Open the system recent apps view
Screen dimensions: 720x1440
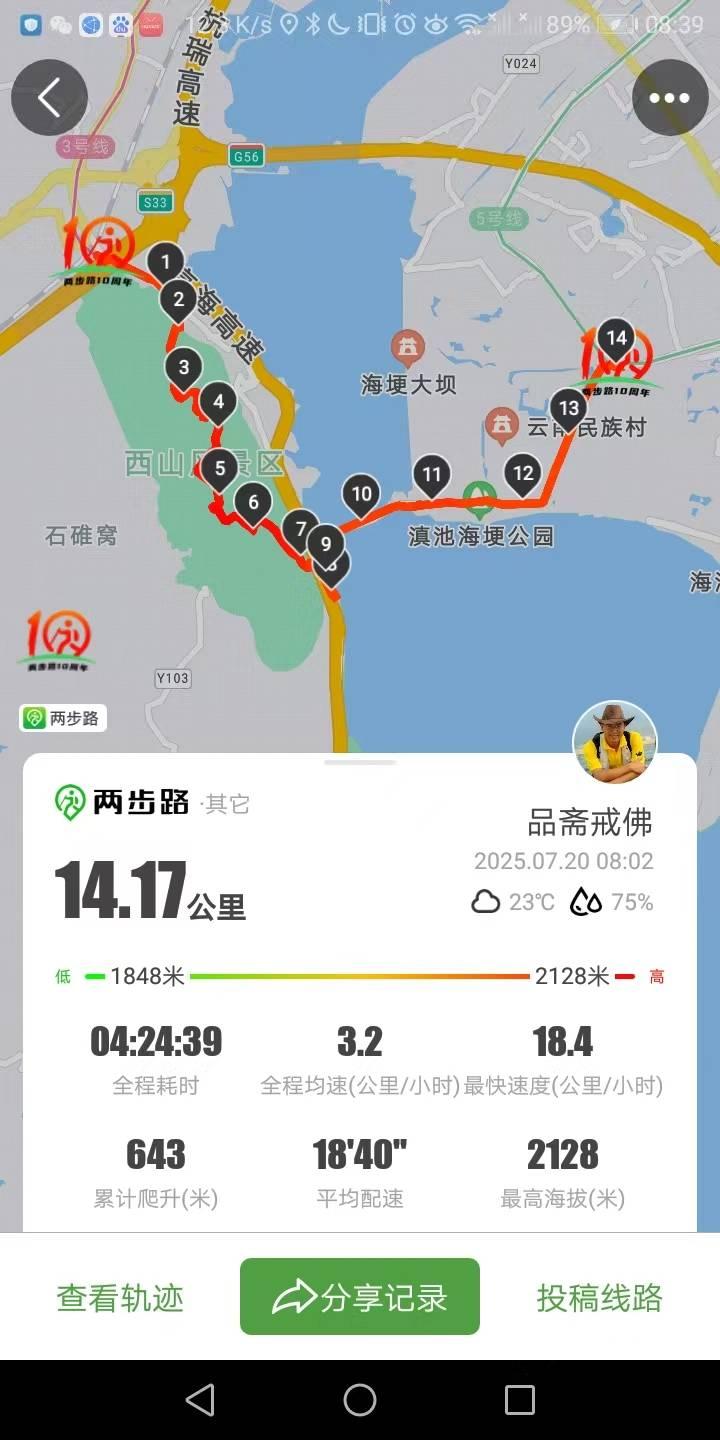coord(519,1400)
